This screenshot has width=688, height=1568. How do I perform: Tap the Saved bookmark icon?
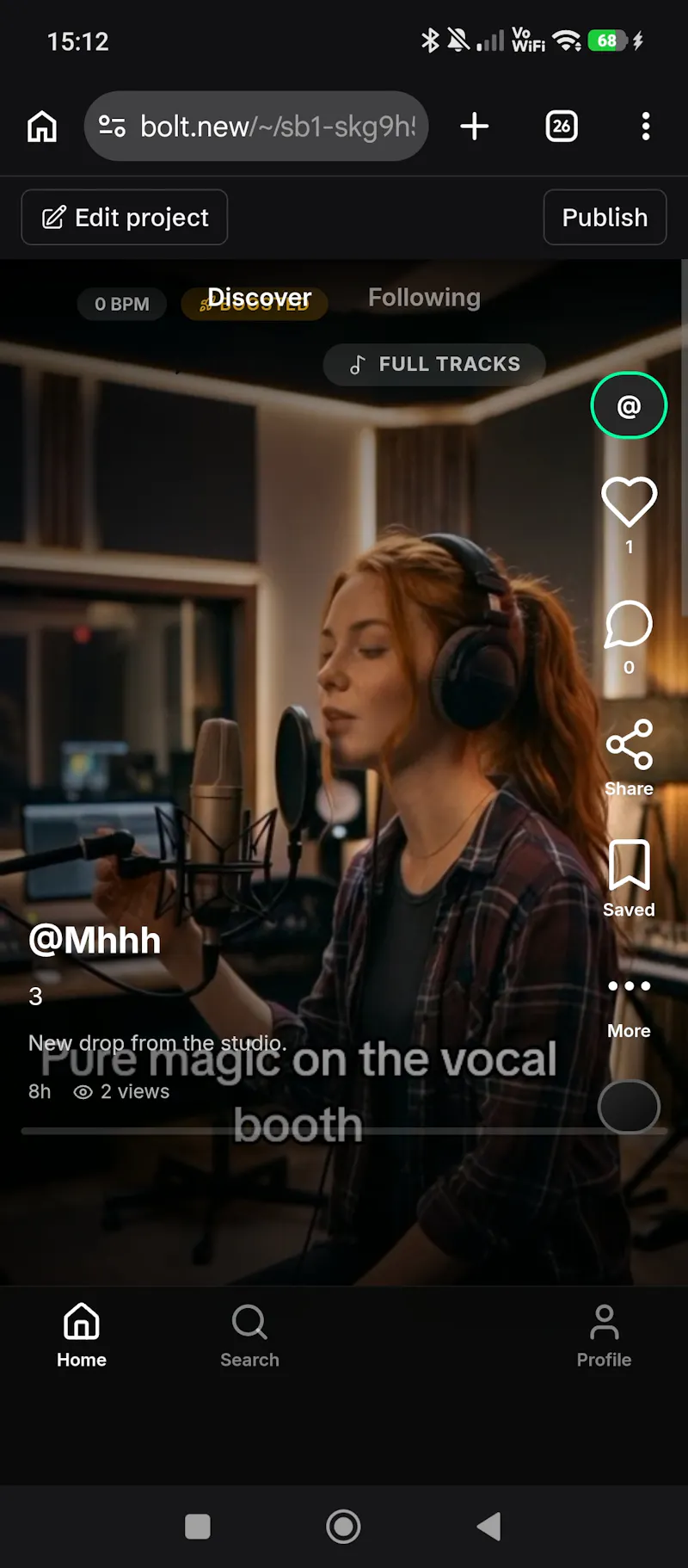[629, 865]
